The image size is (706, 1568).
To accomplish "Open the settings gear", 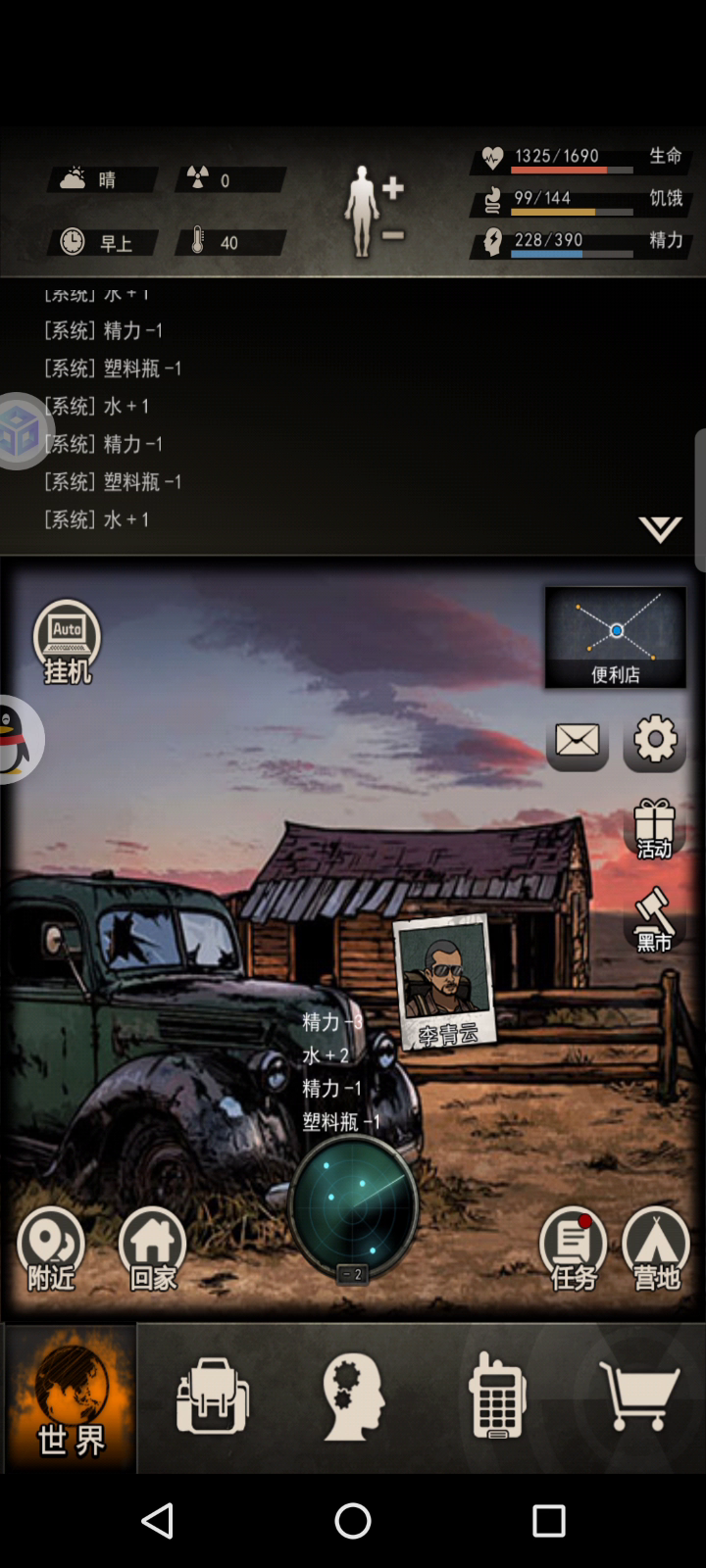I will point(655,740).
